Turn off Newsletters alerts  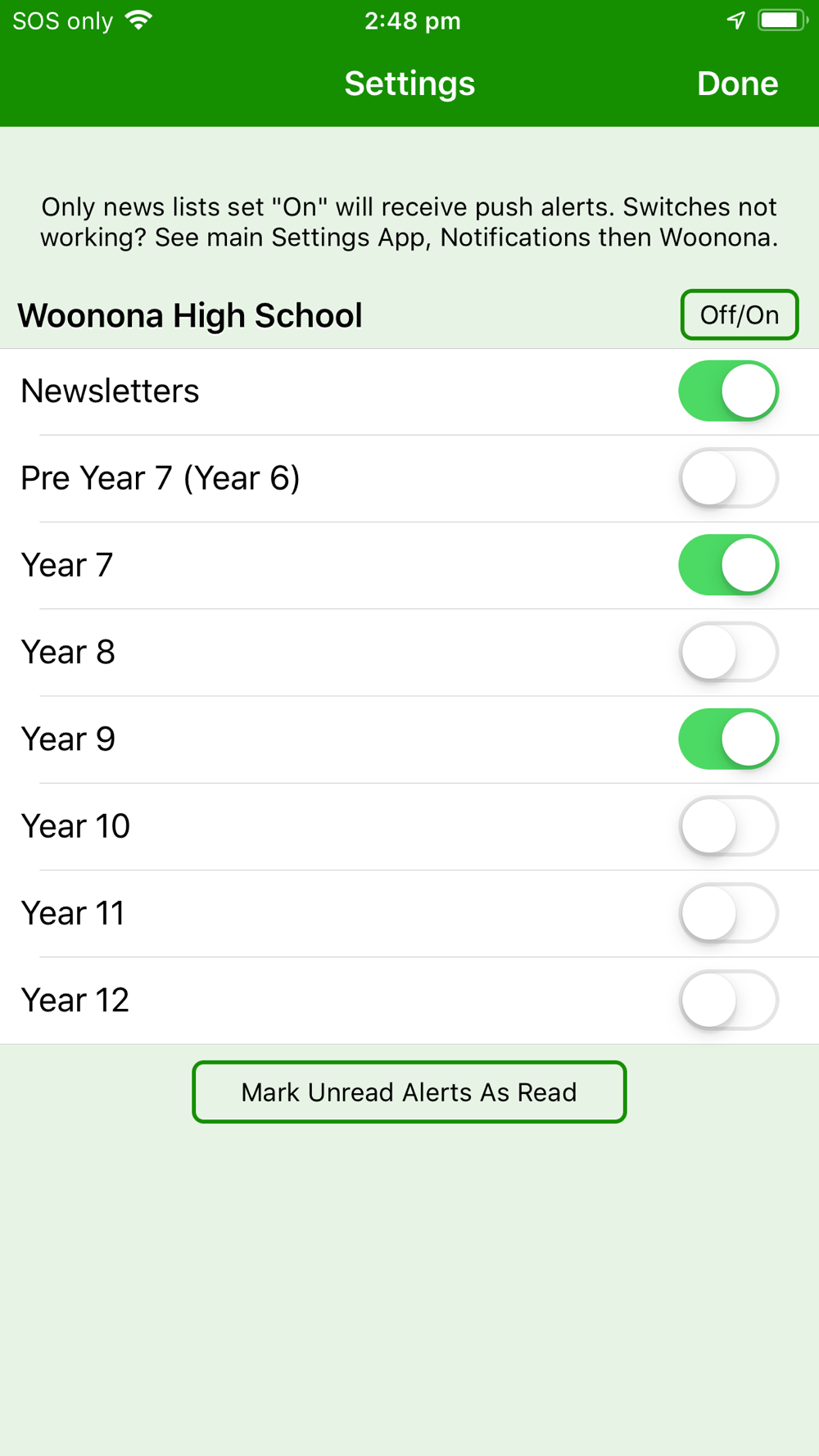(728, 391)
